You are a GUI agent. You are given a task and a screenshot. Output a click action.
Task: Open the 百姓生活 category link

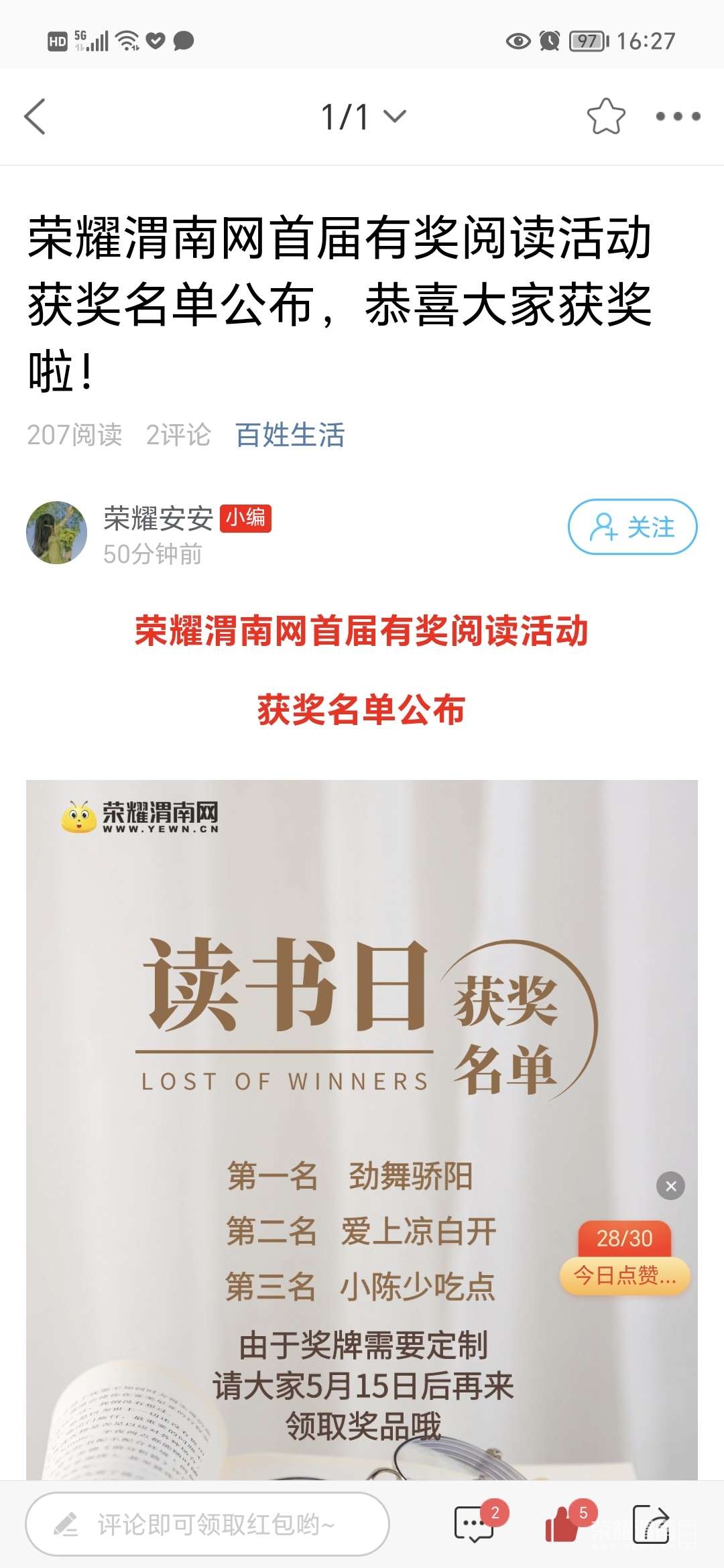(x=290, y=435)
